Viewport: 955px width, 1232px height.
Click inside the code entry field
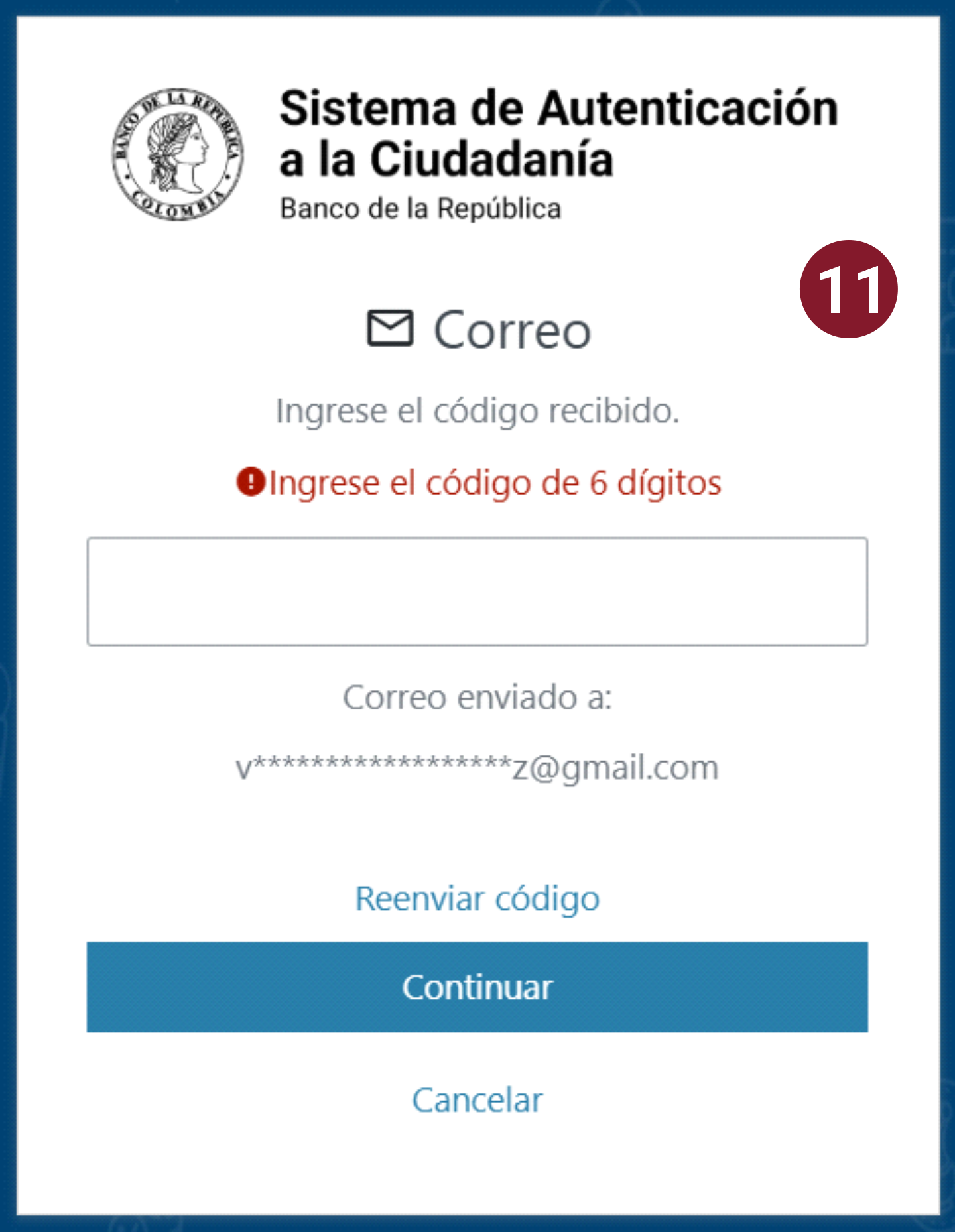476,590
